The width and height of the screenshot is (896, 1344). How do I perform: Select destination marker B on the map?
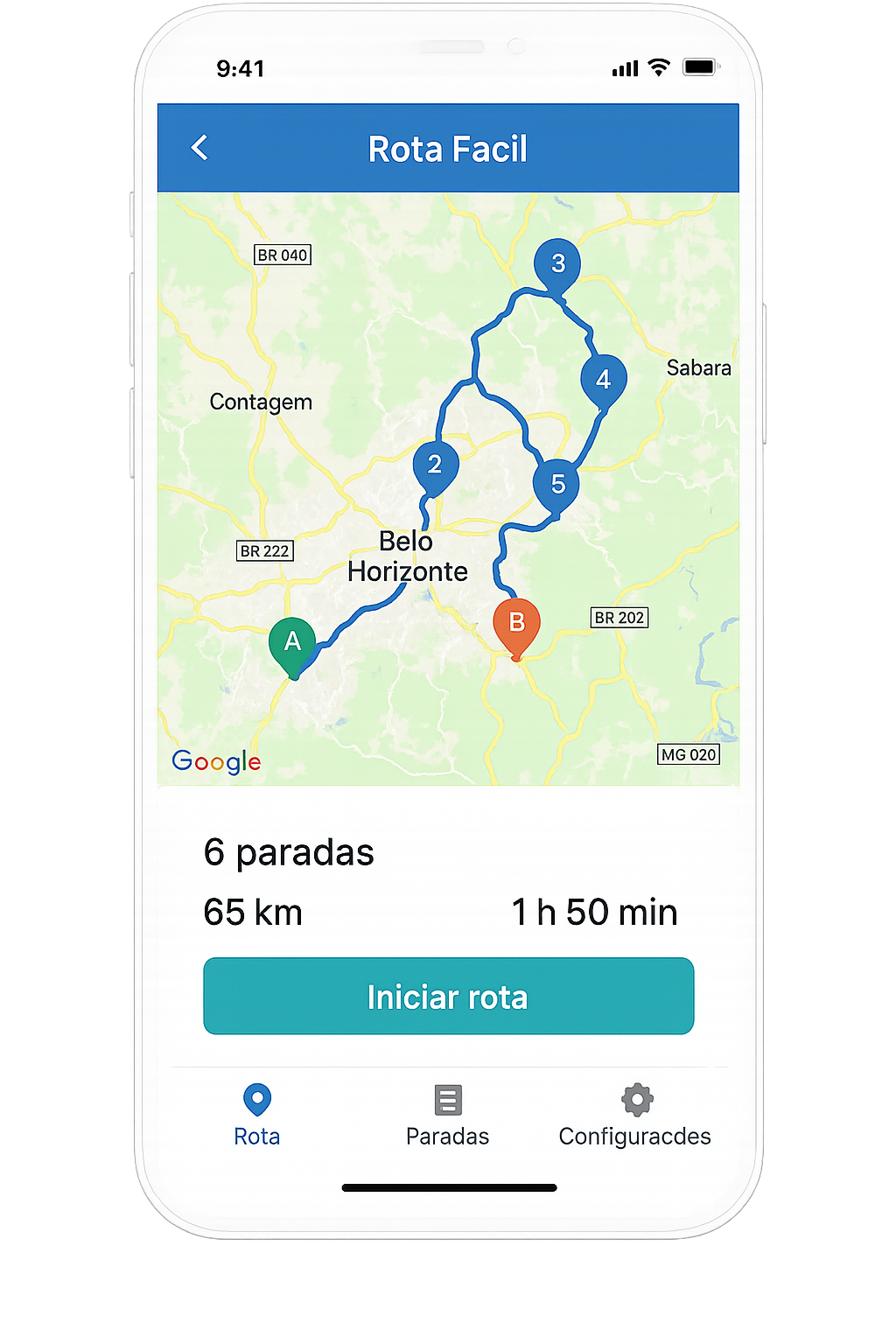click(516, 624)
